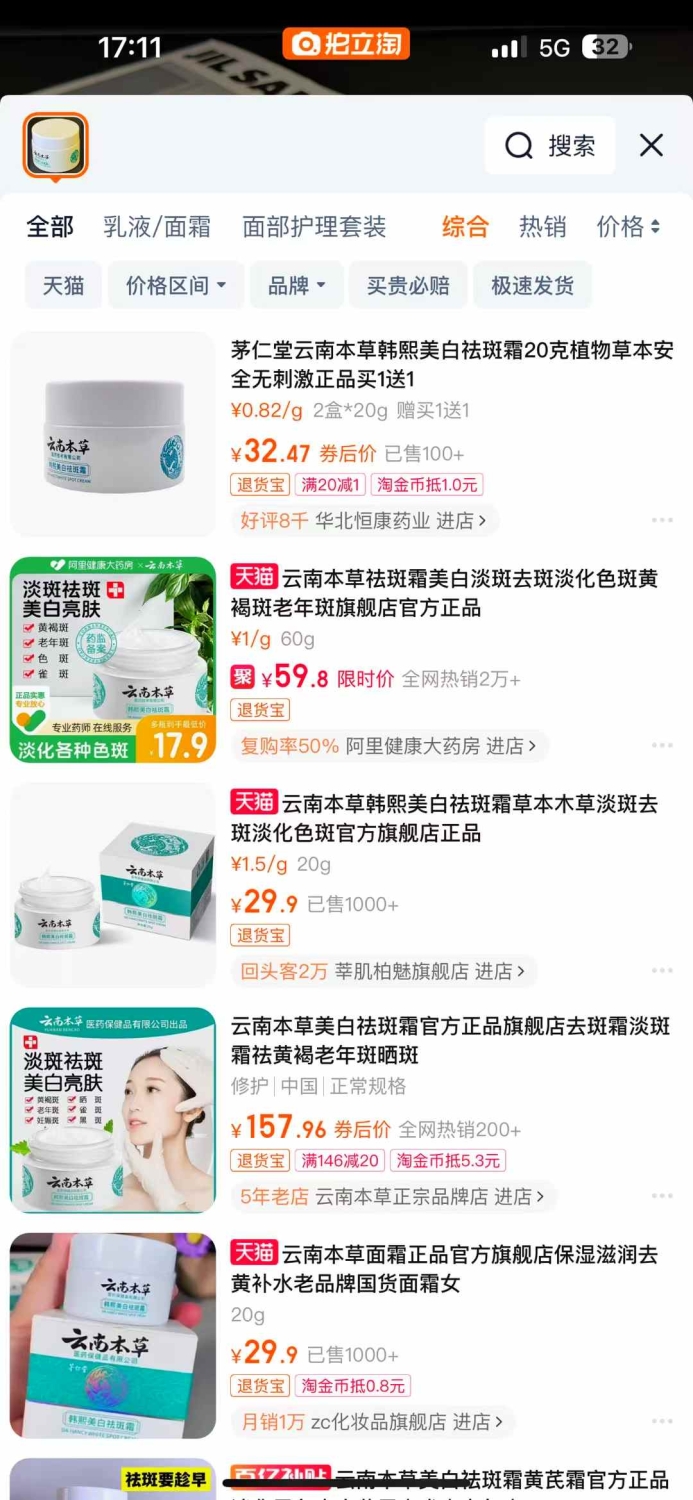Select the 全部 category tab
693x1500 pixels.
tap(50, 227)
